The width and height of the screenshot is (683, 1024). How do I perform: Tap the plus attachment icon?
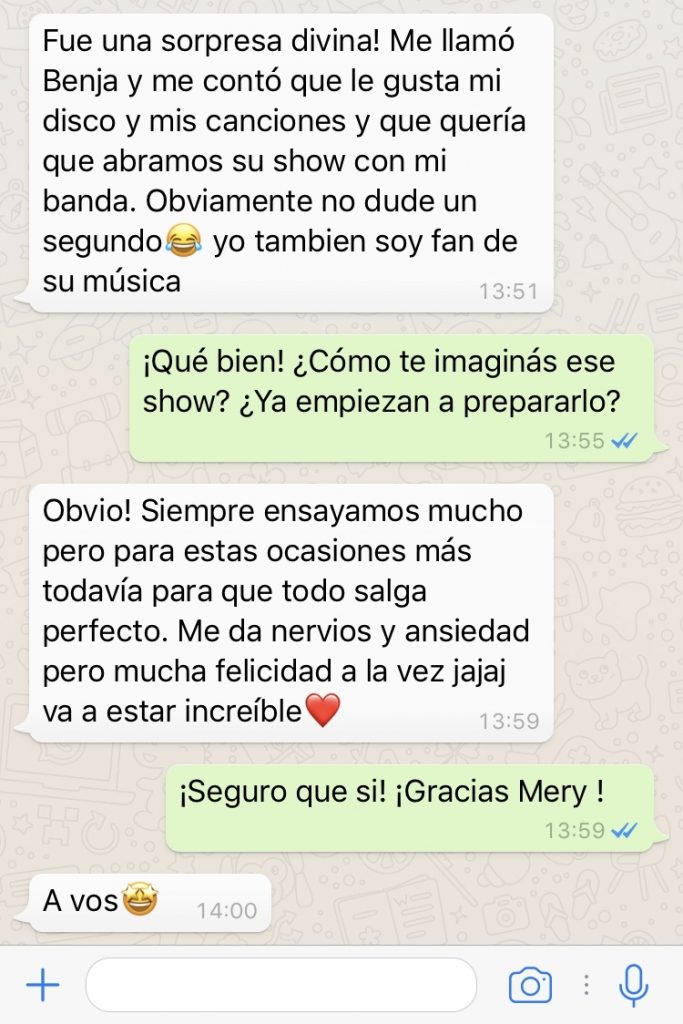tap(43, 986)
